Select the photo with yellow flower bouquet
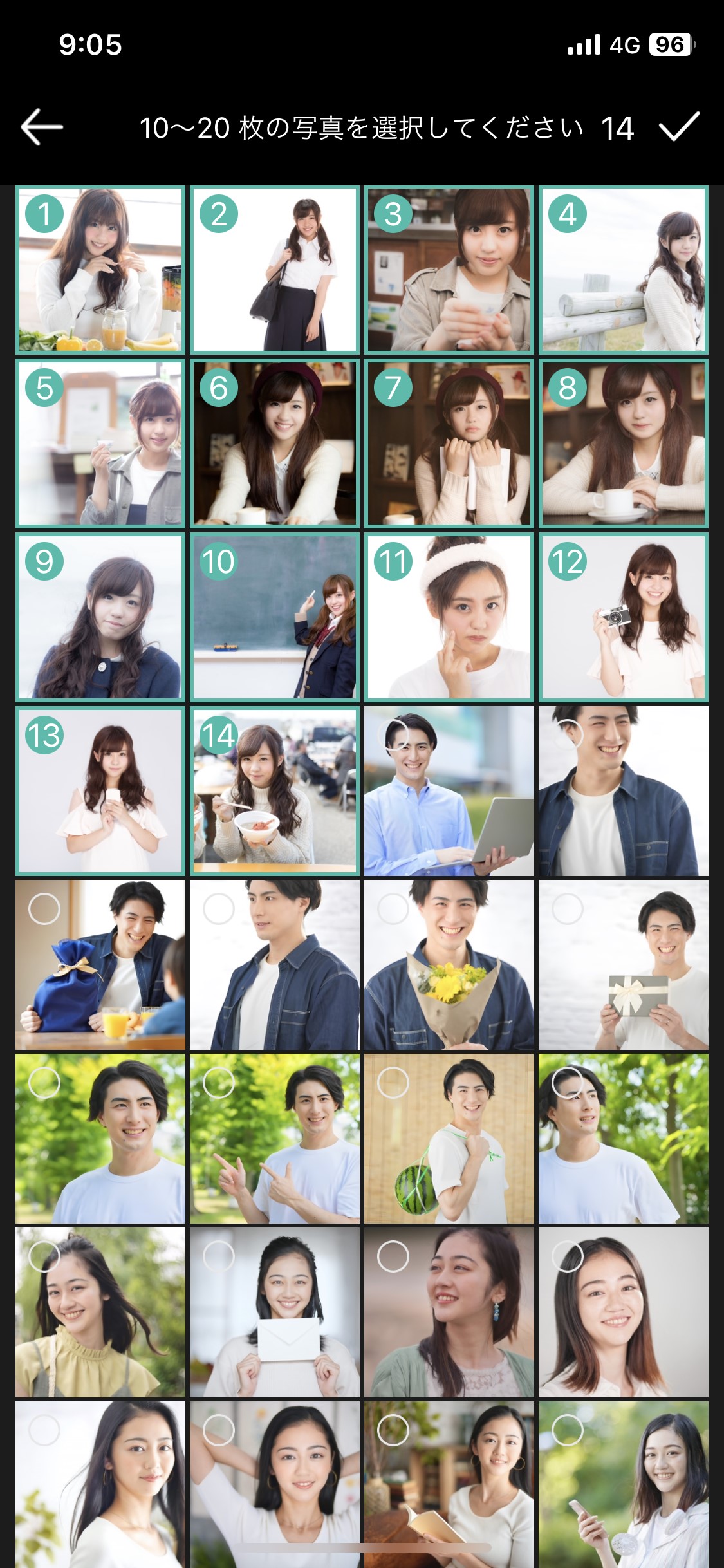This screenshot has height=1568, width=724. point(449,966)
